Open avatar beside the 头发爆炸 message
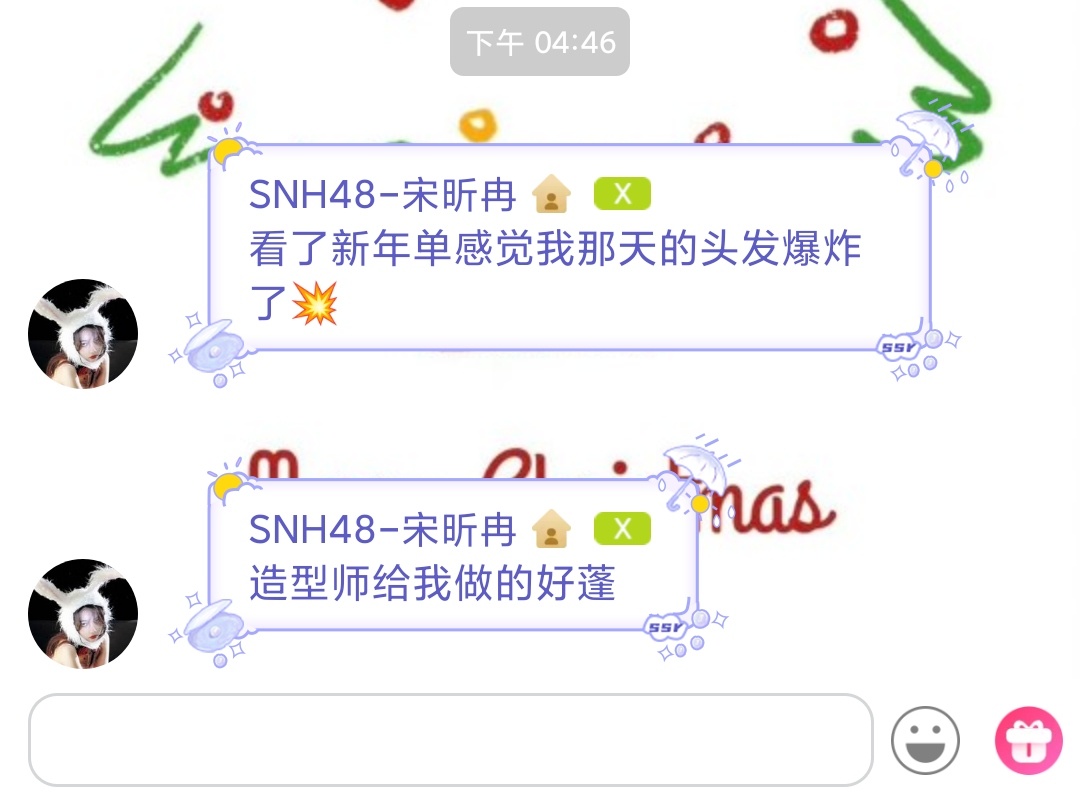Viewport: 1080px width, 801px height. coord(83,334)
